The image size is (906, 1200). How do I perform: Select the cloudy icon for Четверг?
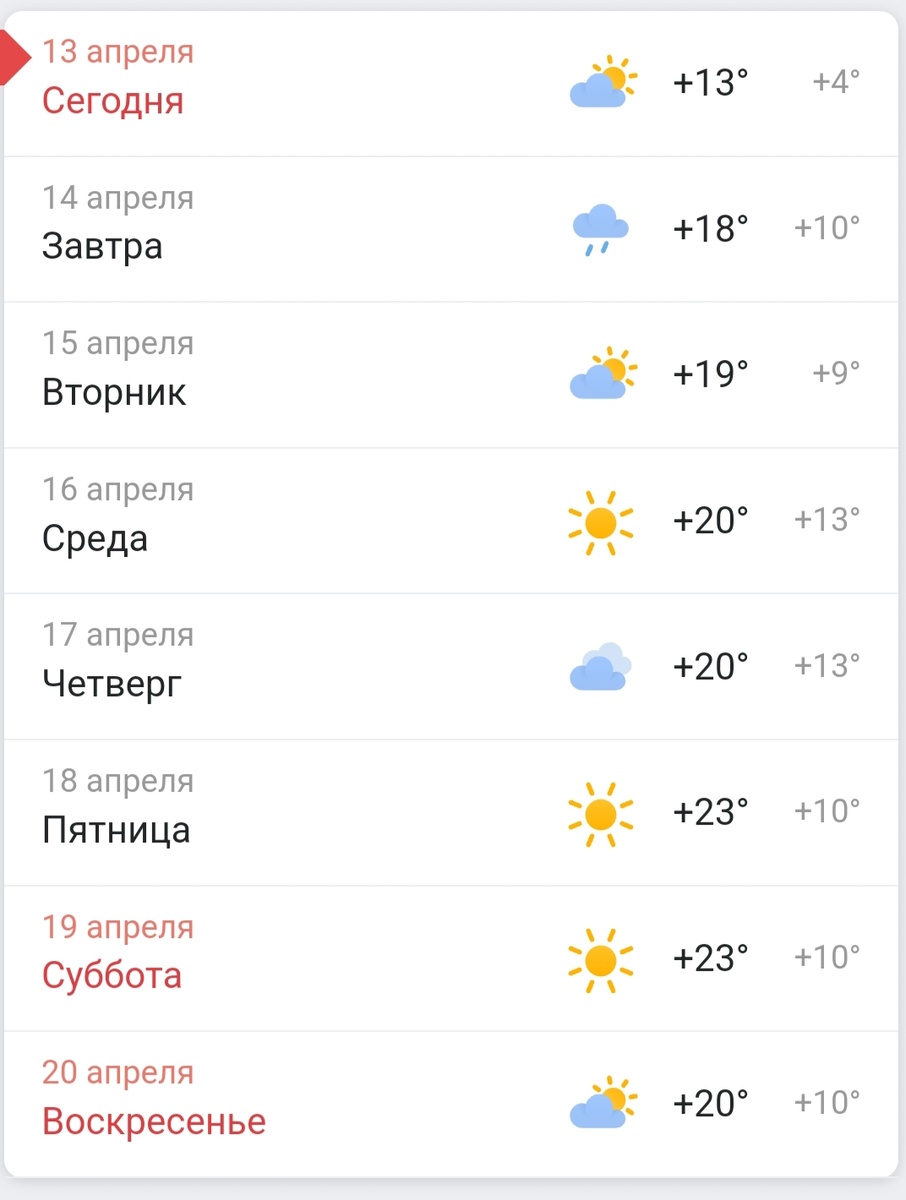pos(599,666)
